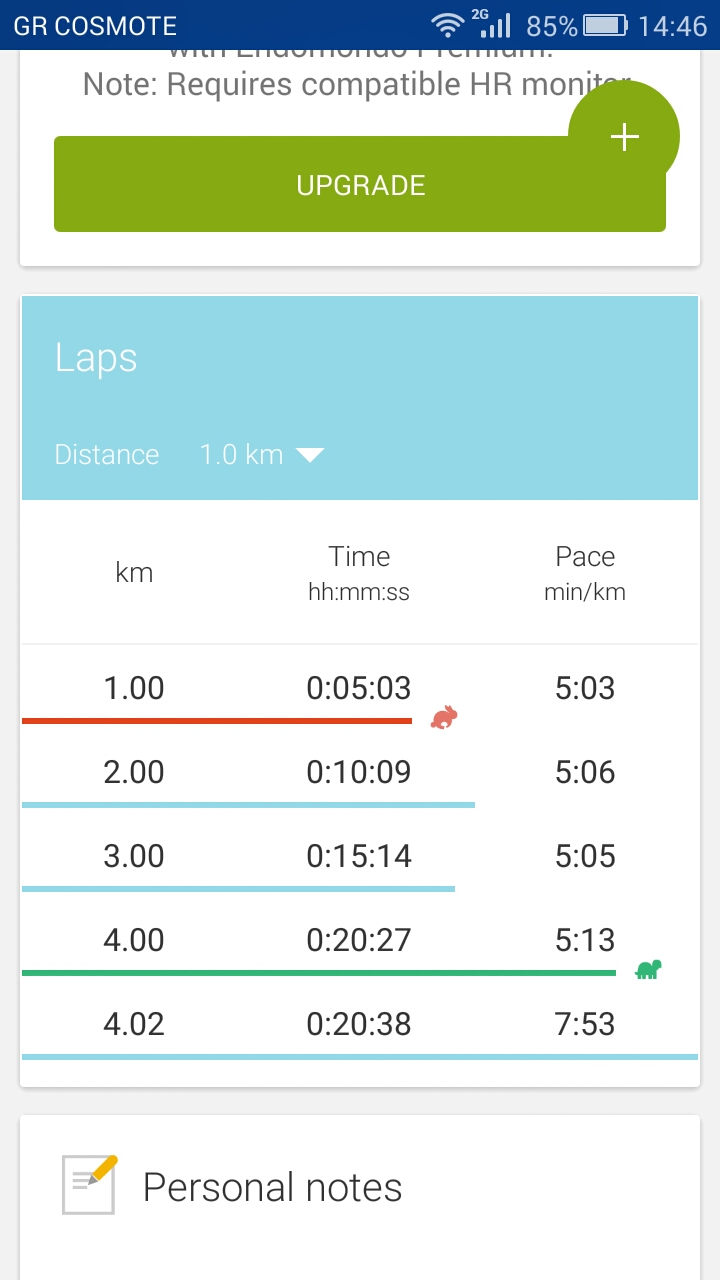
Task: Tap the UPGRADE button
Action: pyautogui.click(x=360, y=184)
